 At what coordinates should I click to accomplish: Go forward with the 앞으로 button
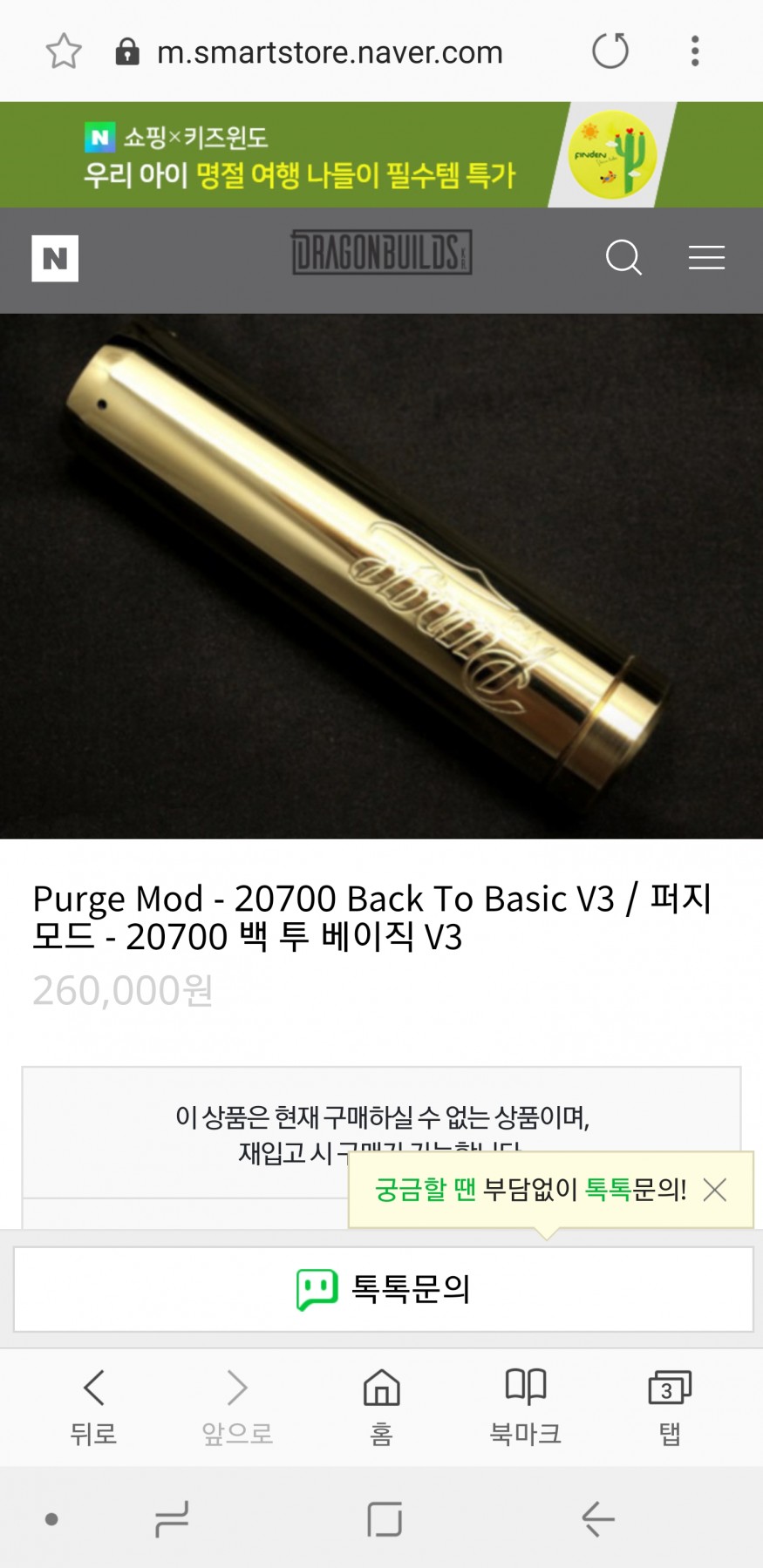[237, 1405]
